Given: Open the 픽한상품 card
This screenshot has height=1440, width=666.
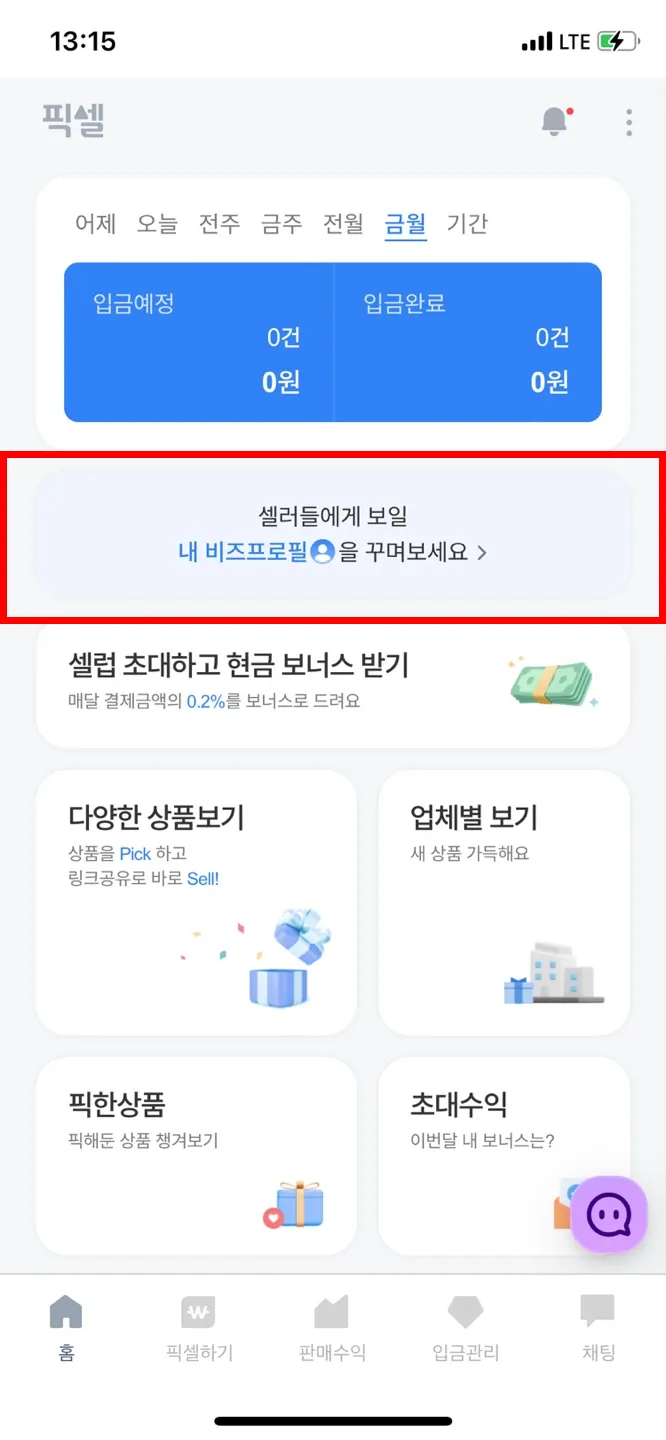Looking at the screenshot, I should [x=196, y=1156].
